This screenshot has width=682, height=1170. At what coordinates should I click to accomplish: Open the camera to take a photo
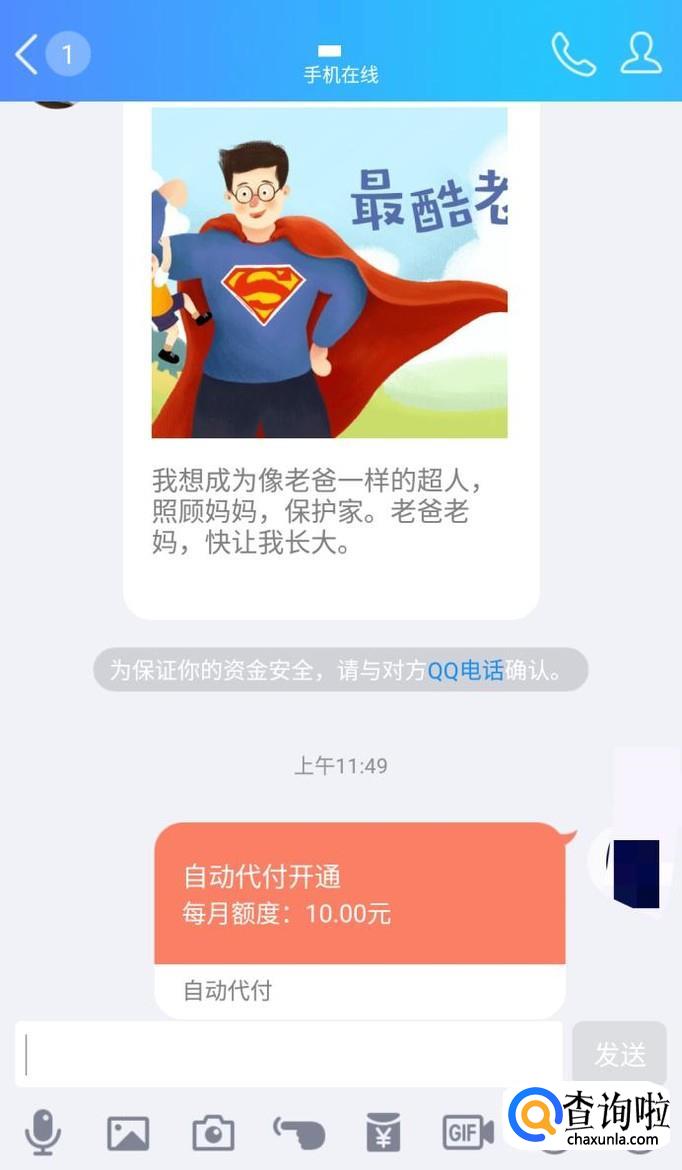[x=213, y=1133]
